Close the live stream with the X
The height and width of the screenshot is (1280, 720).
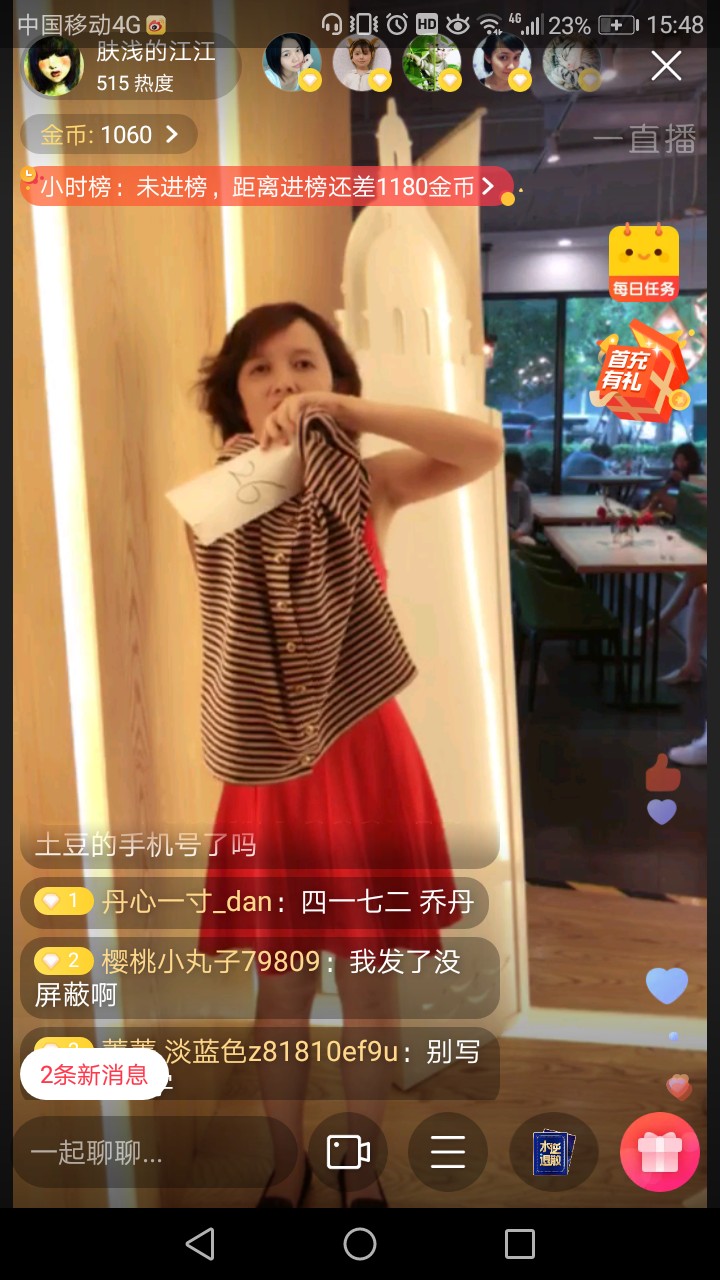pos(666,66)
